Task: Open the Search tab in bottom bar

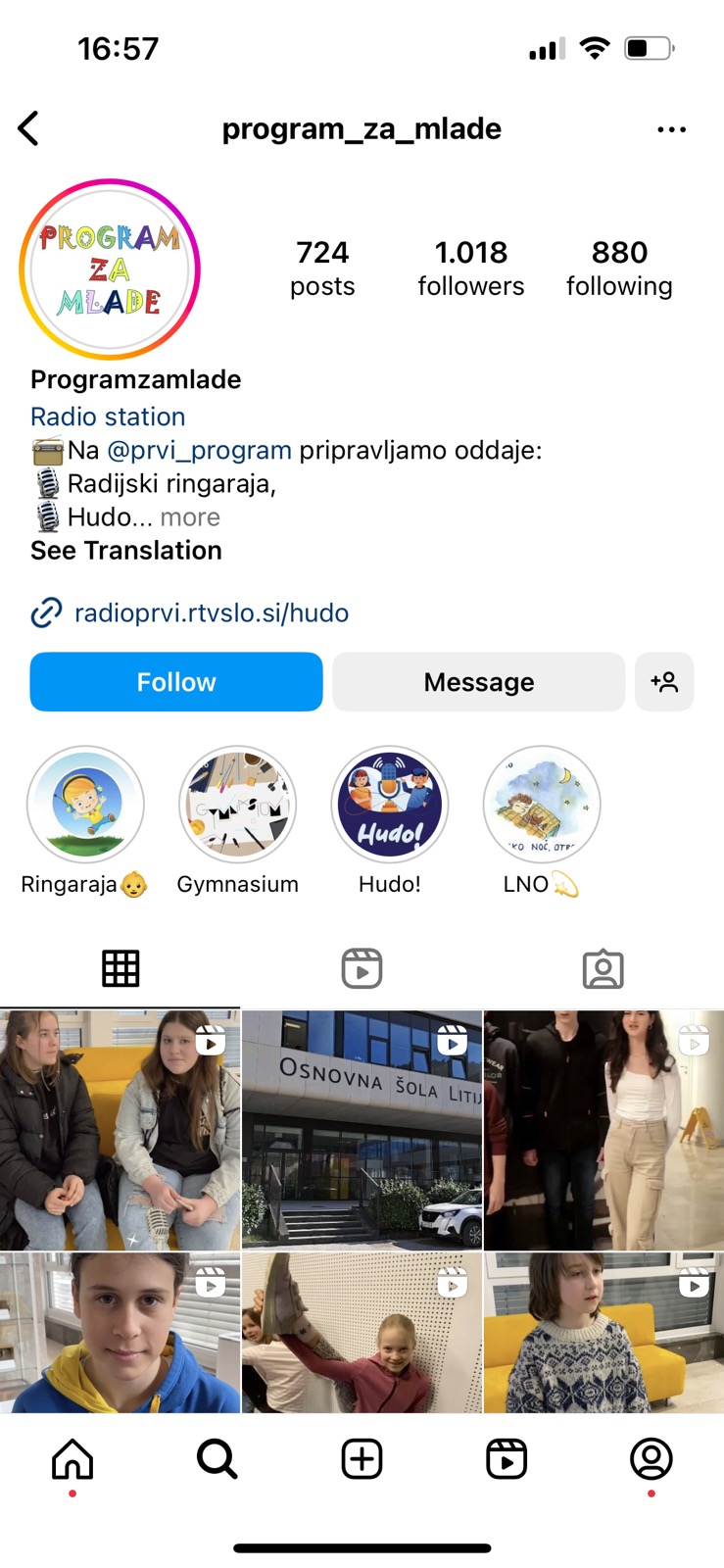Action: coord(217,1459)
